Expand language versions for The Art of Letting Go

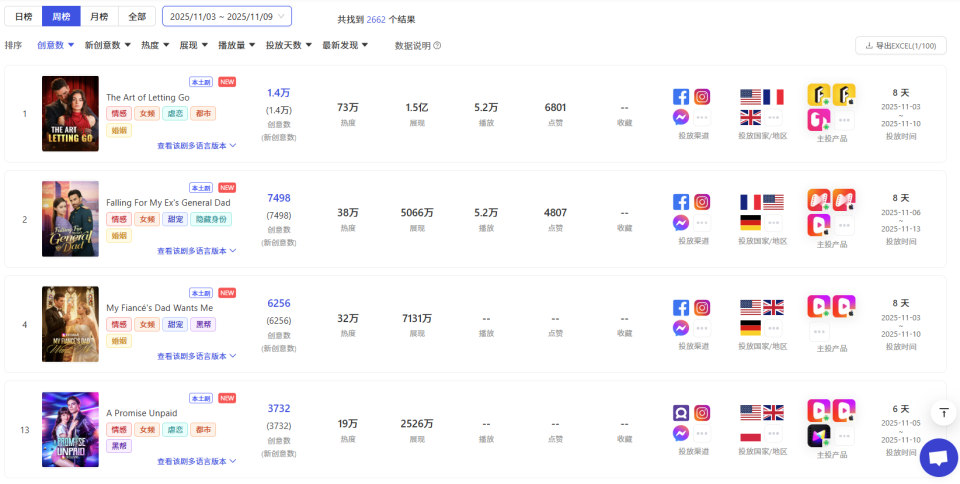tap(196, 146)
